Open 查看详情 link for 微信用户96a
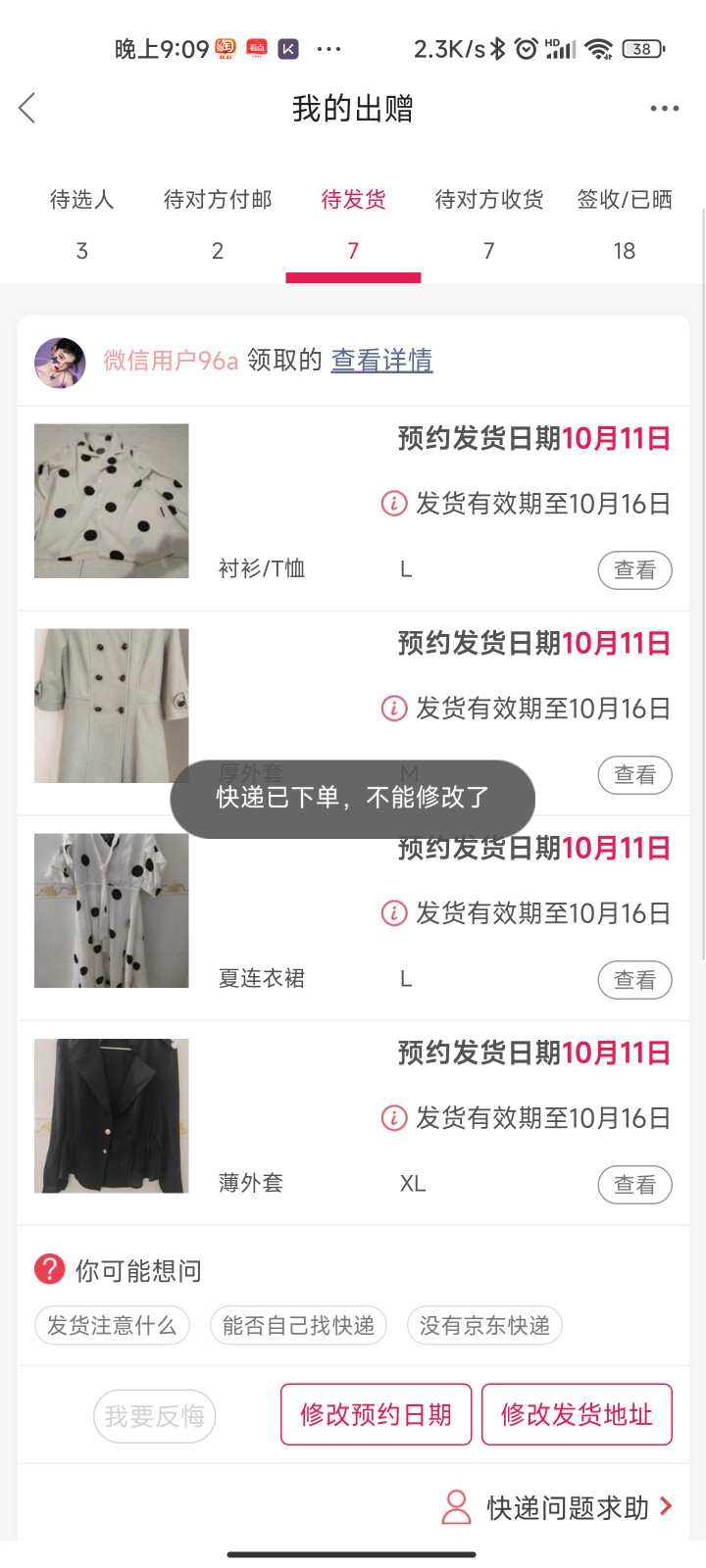The image size is (706, 1568). (x=381, y=361)
